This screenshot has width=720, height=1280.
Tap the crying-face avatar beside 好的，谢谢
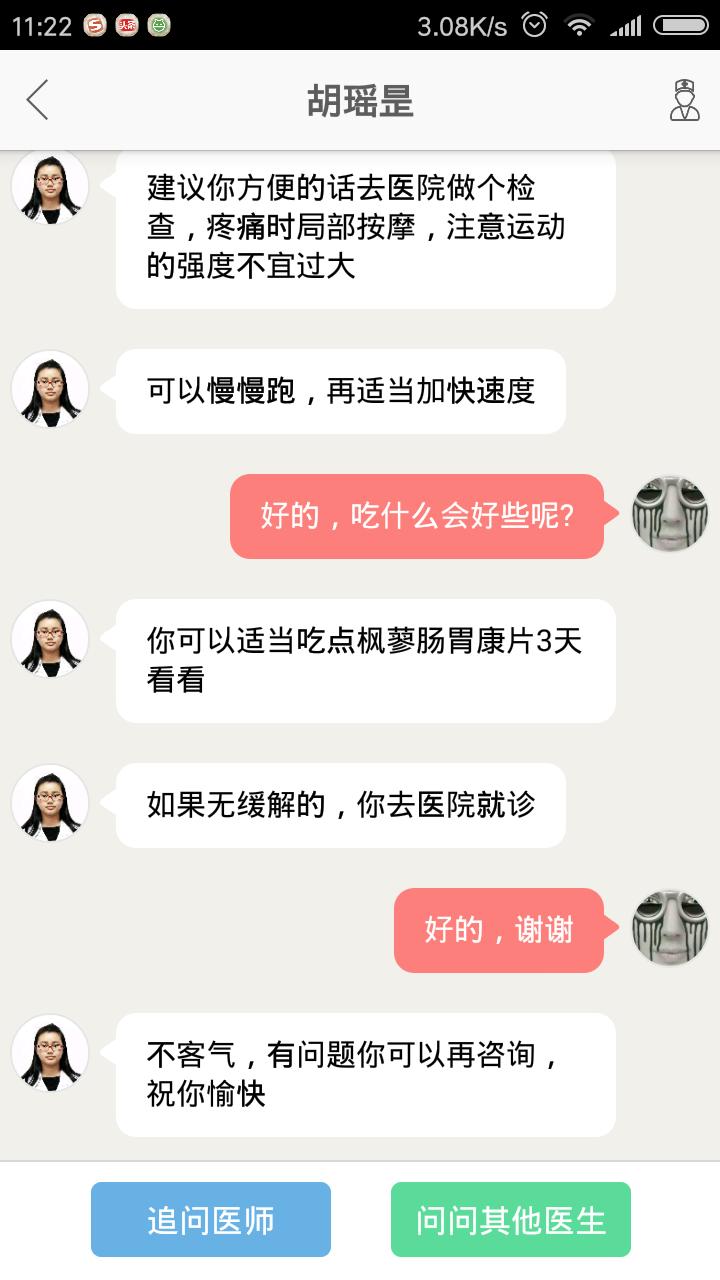[669, 929]
